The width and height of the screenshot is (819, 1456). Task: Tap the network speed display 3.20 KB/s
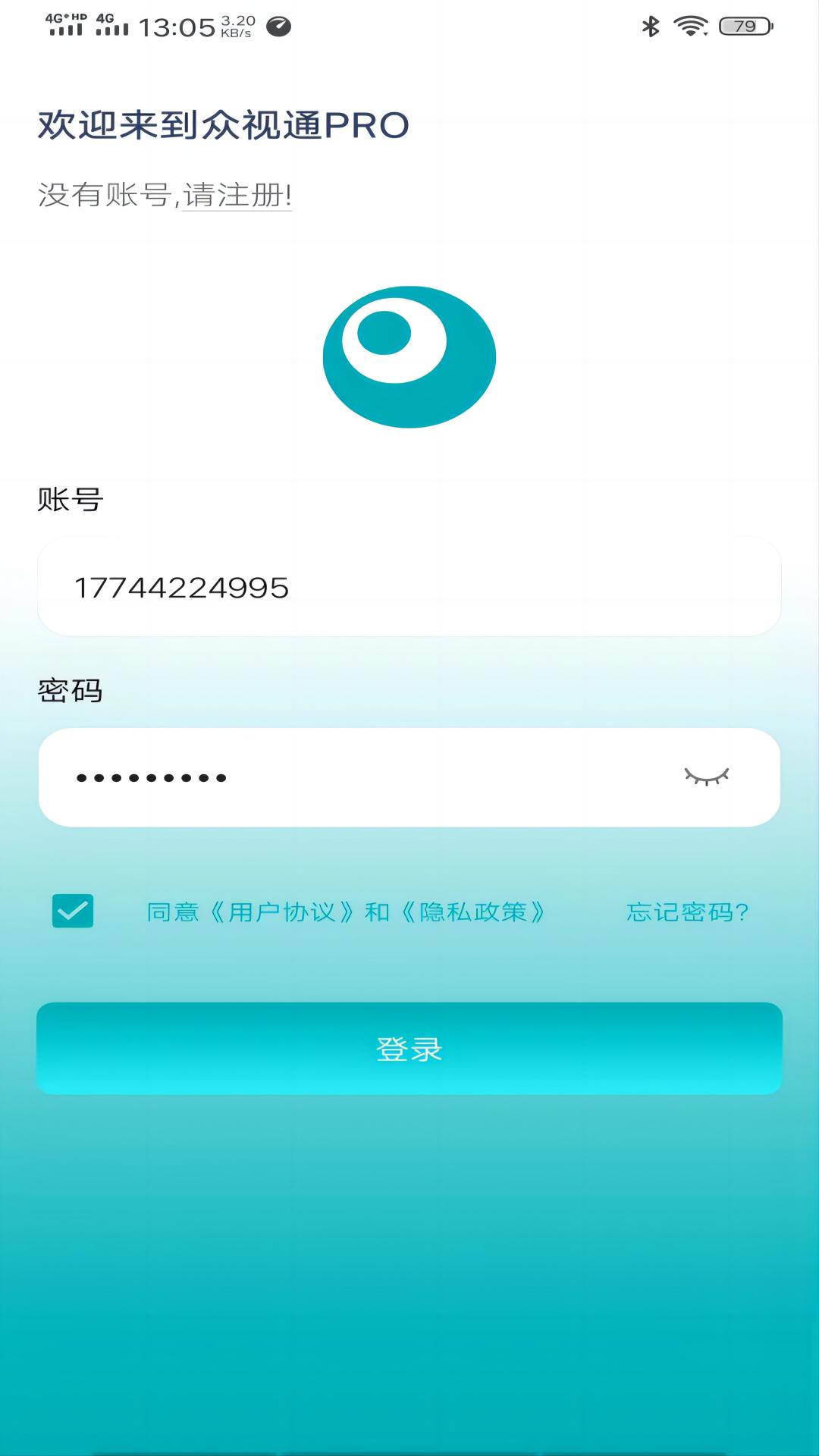(x=236, y=25)
